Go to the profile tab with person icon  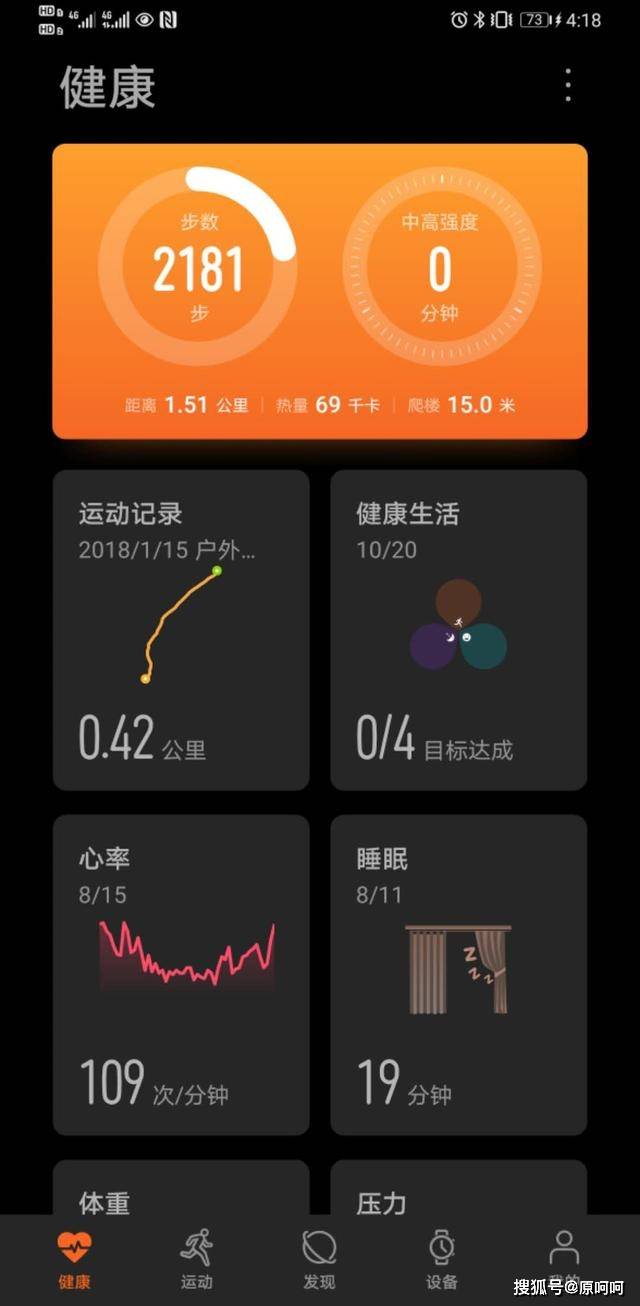(564, 1260)
